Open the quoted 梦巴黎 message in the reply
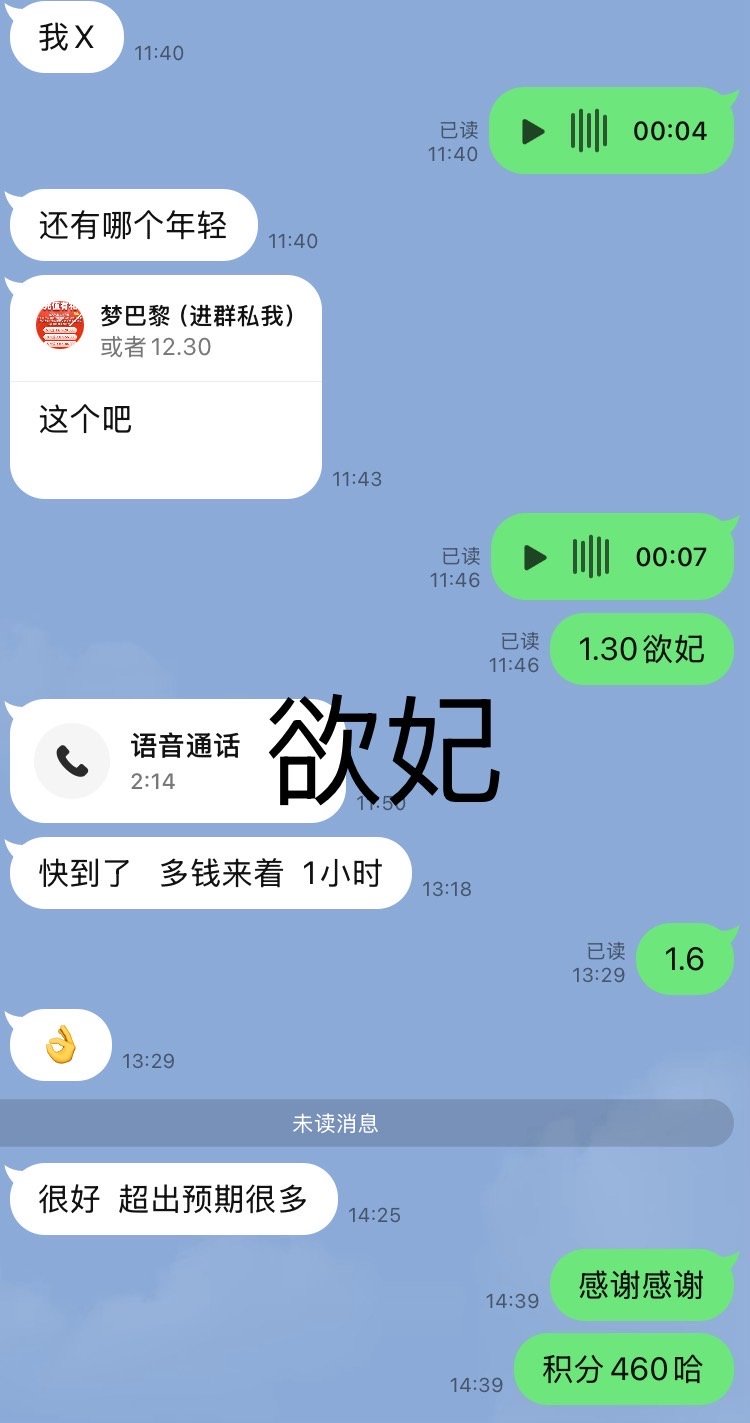This screenshot has width=750, height=1423. point(166,330)
